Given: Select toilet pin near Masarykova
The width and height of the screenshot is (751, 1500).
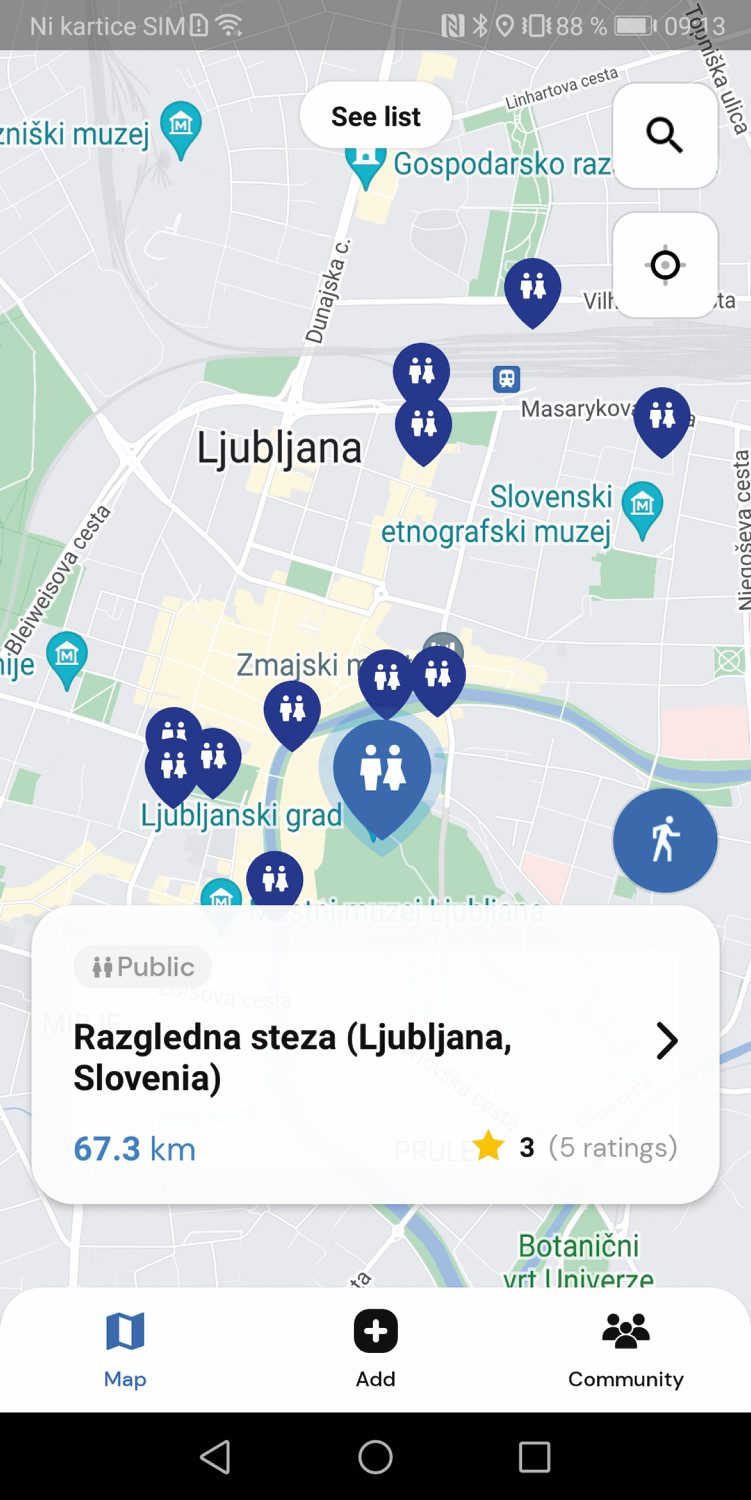Looking at the screenshot, I should click(662, 417).
